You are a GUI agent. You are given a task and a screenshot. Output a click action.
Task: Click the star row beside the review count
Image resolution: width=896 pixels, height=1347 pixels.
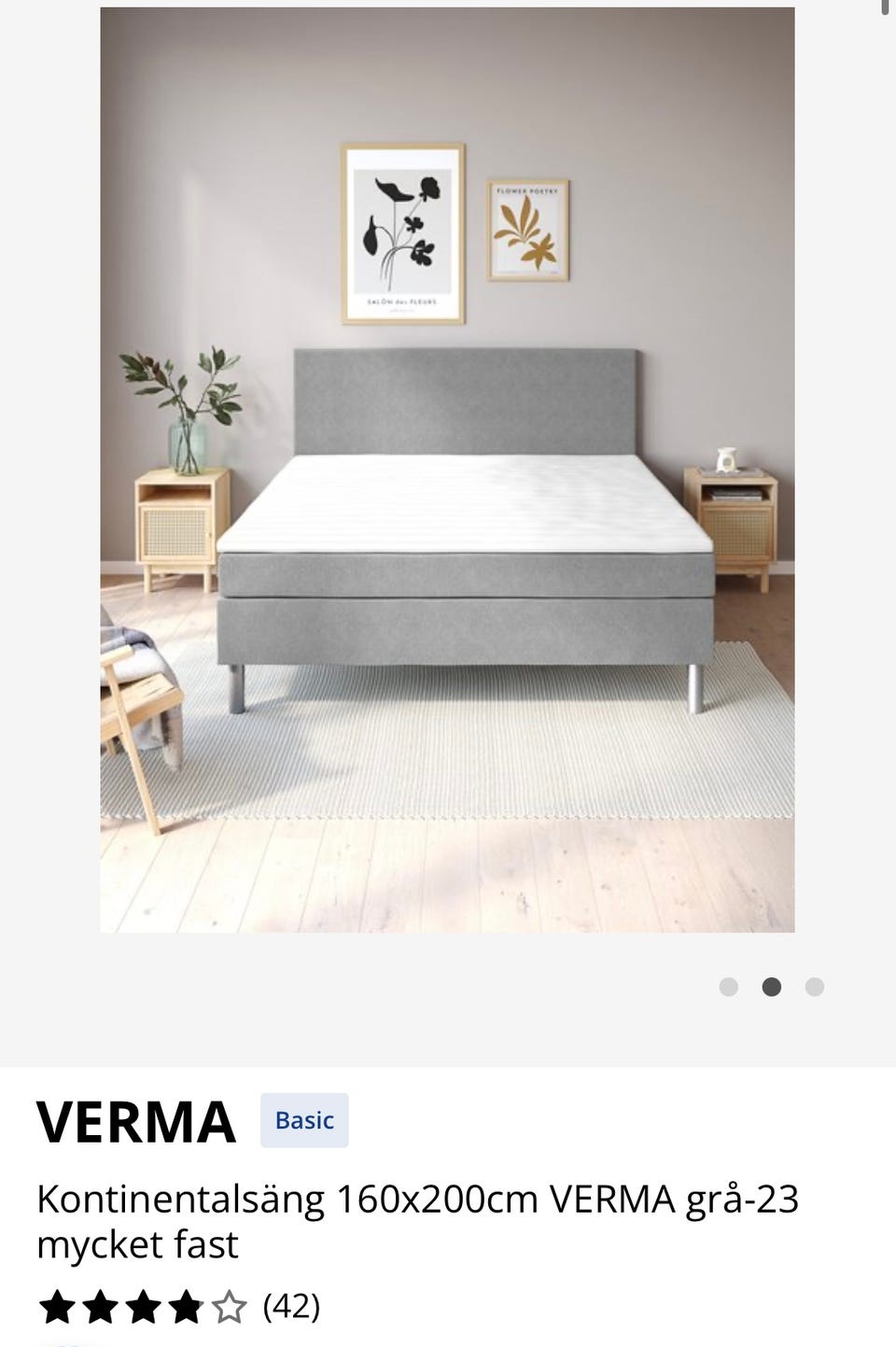143,1306
